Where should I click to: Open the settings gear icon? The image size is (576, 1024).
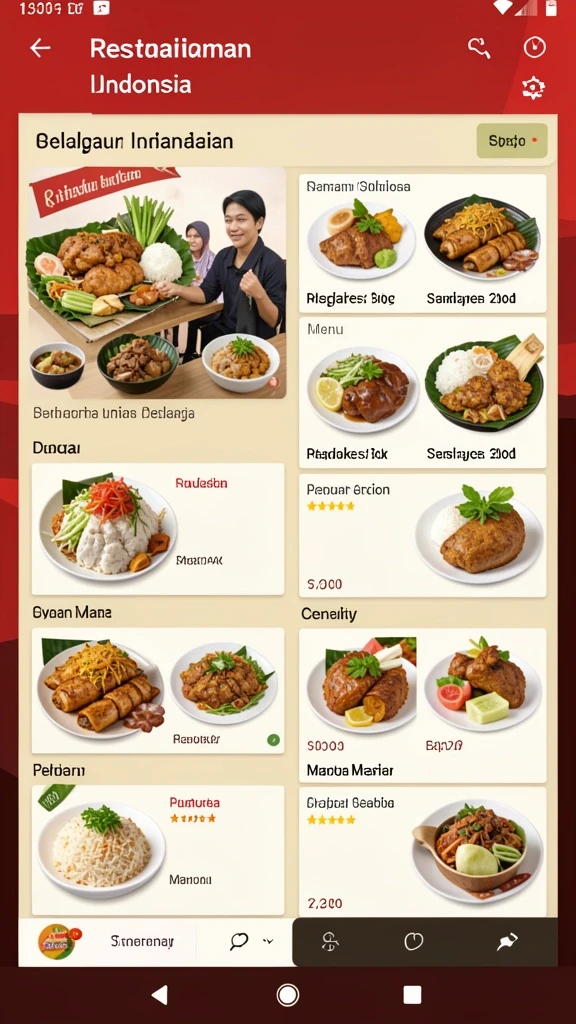pyautogui.click(x=534, y=88)
